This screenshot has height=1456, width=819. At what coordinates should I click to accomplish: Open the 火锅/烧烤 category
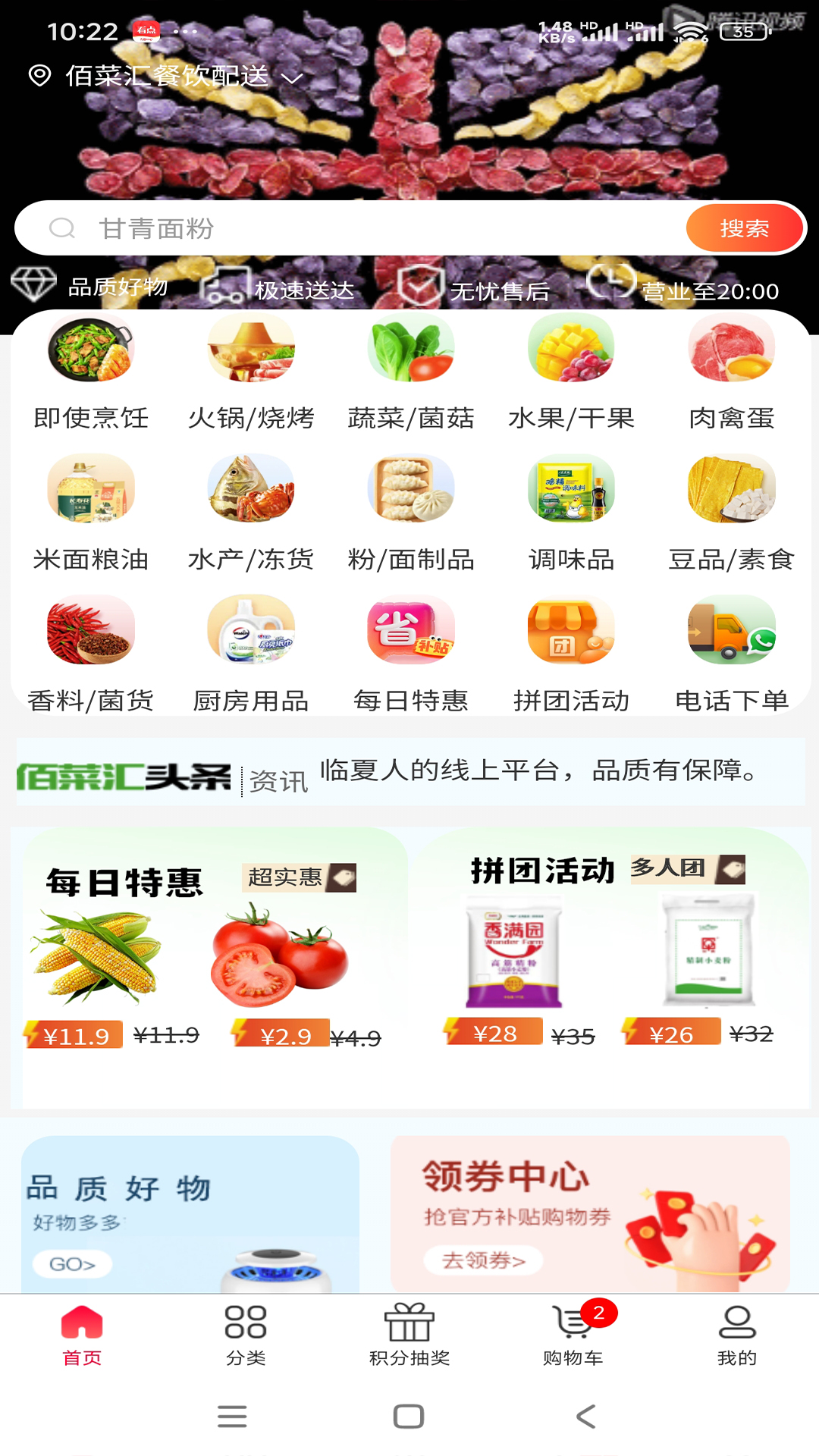click(249, 350)
